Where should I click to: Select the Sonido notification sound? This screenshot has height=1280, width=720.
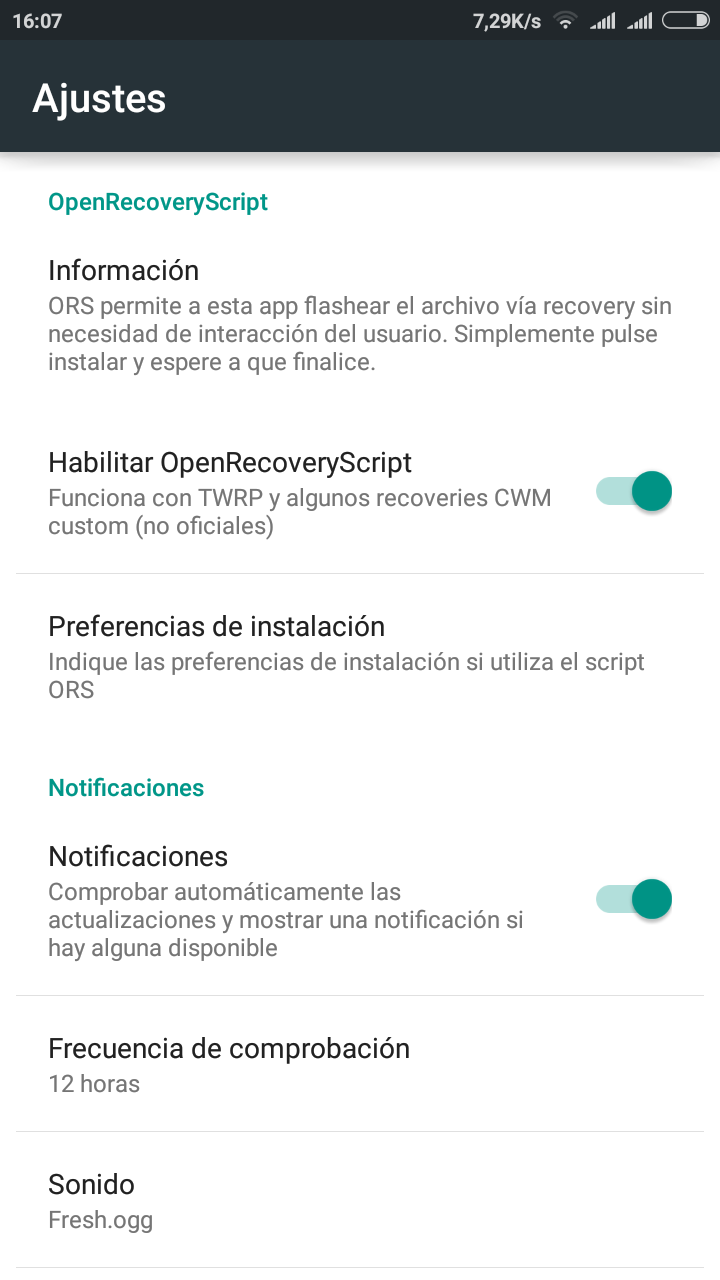[360, 1200]
